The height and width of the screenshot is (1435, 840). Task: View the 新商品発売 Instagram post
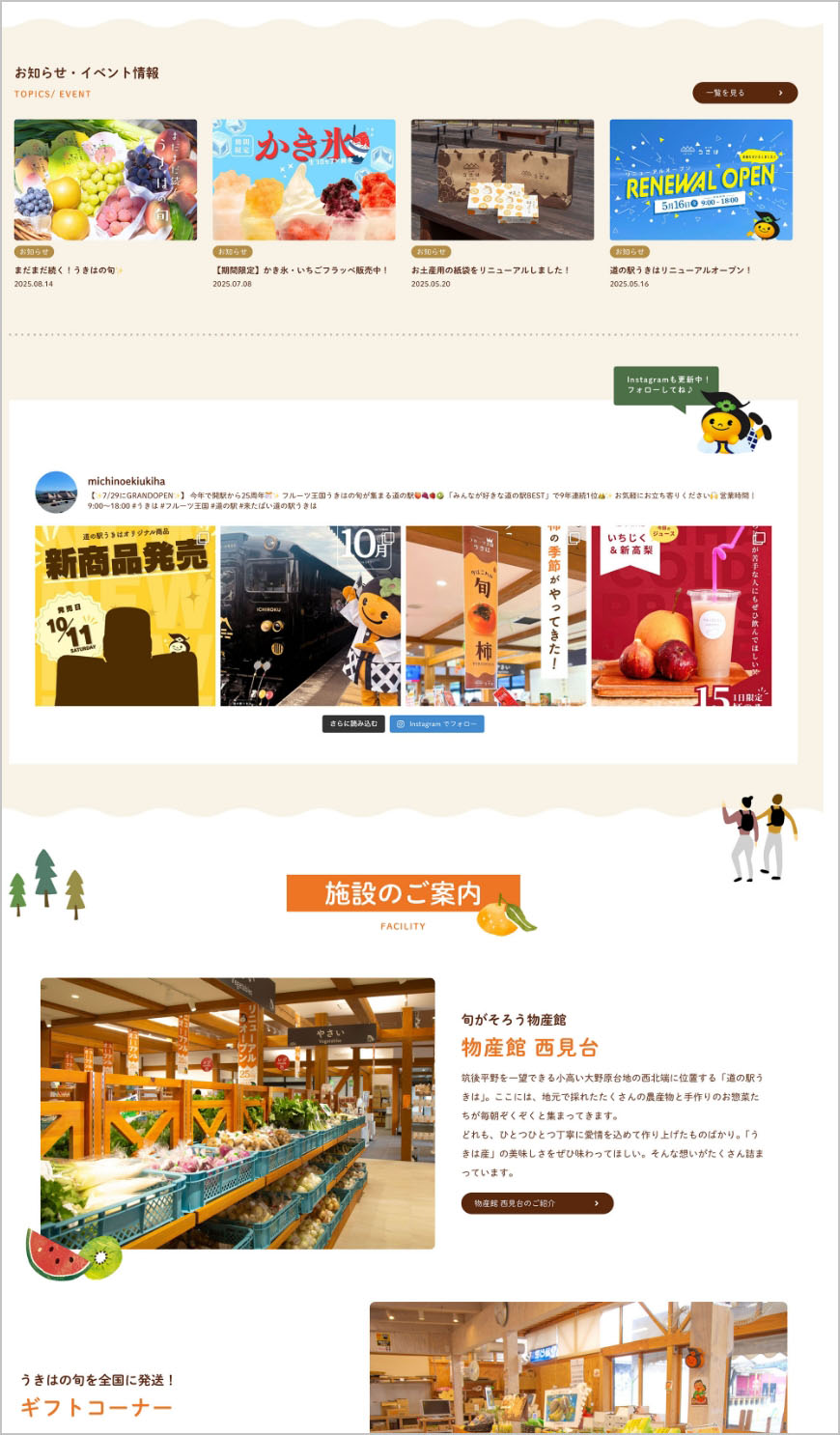[x=126, y=615]
